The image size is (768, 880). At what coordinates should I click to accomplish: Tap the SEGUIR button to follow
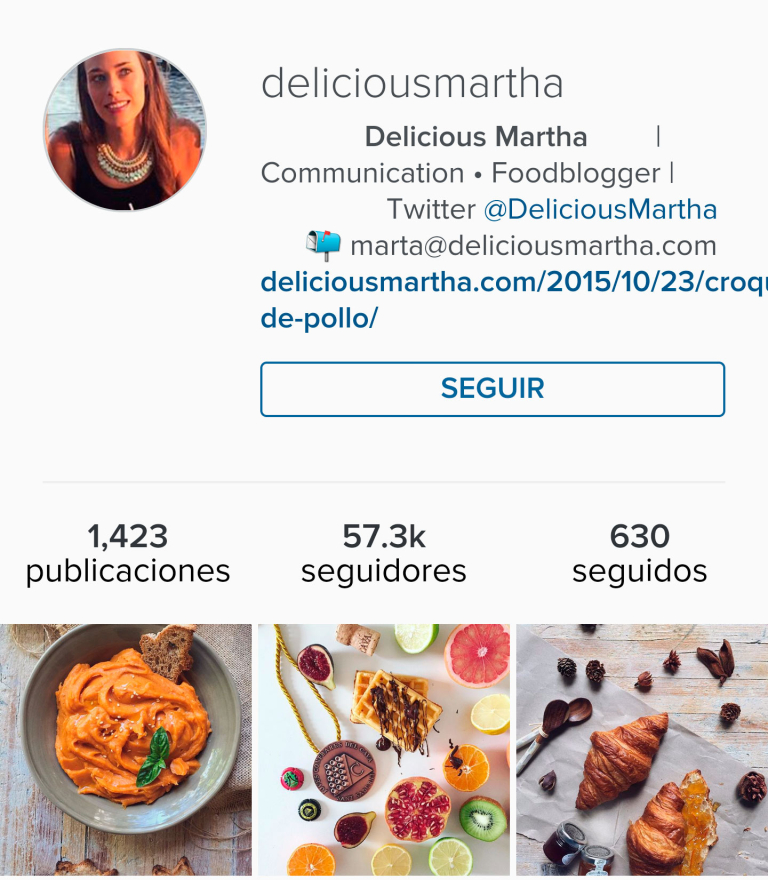tap(492, 389)
